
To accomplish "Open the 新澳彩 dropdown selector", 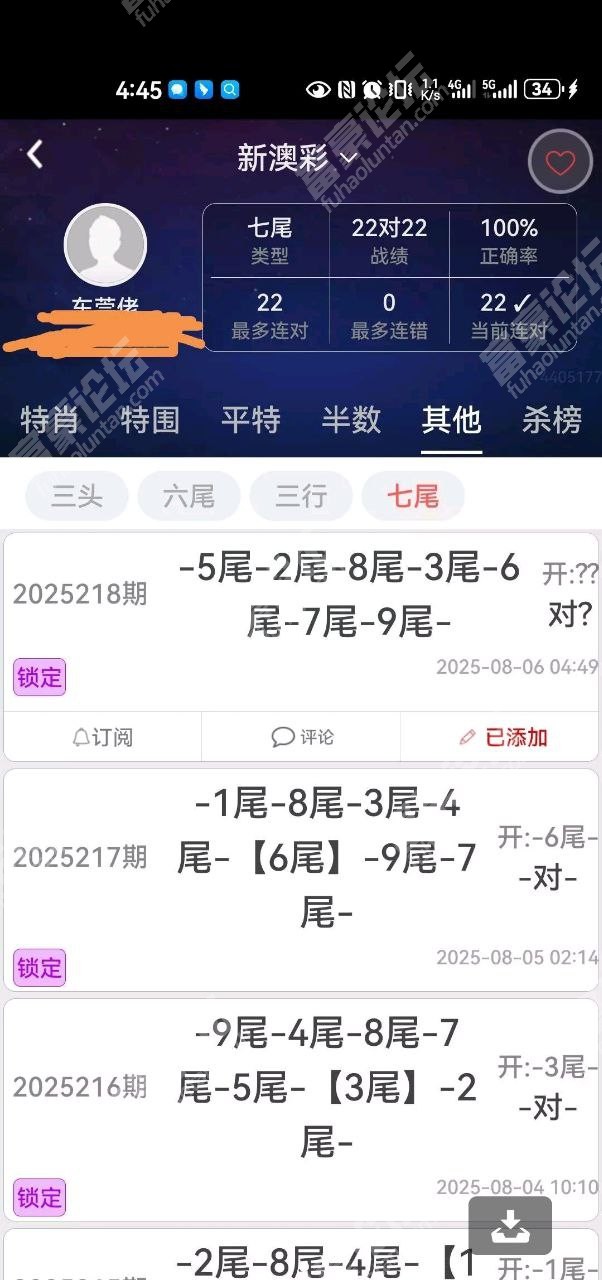I will click(298, 158).
